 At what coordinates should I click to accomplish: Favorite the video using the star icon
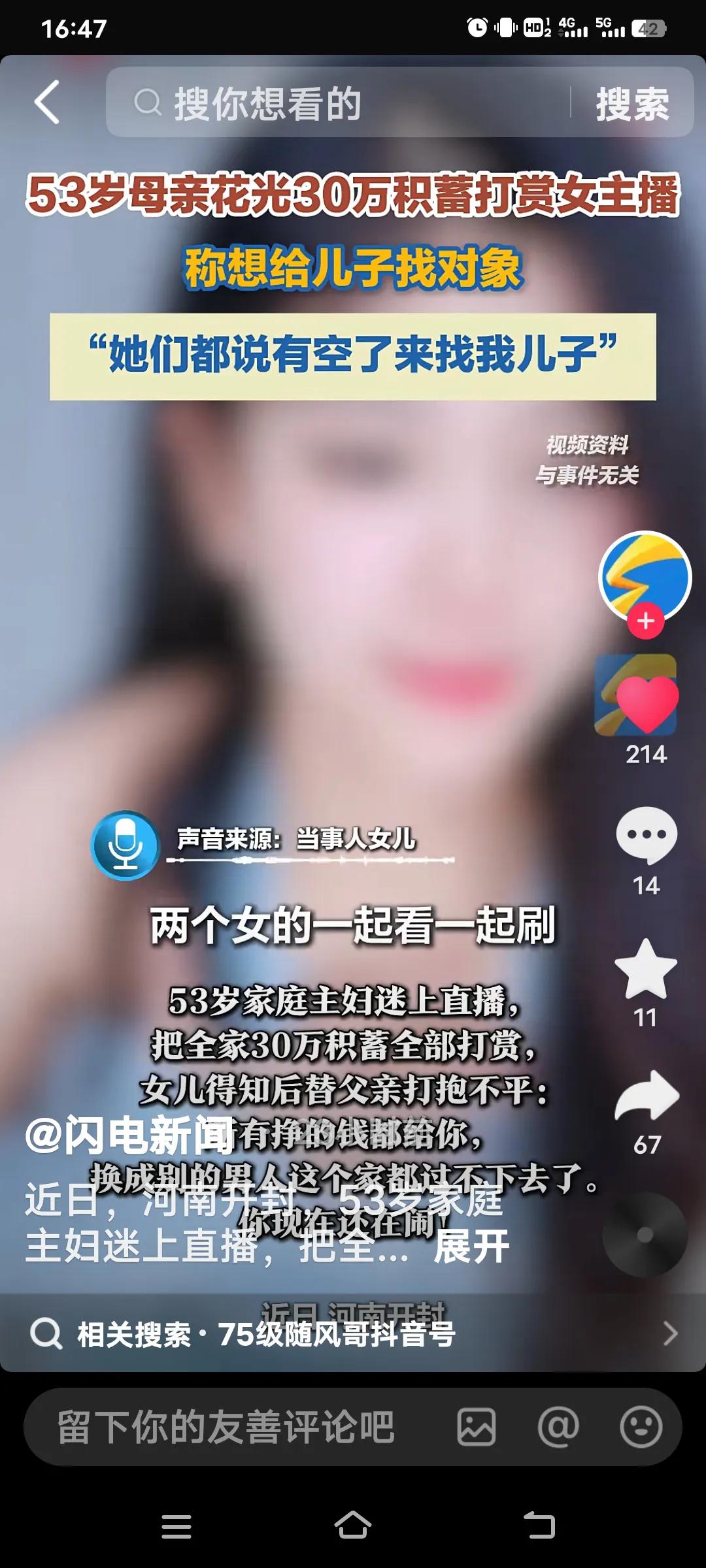pyautogui.click(x=645, y=969)
